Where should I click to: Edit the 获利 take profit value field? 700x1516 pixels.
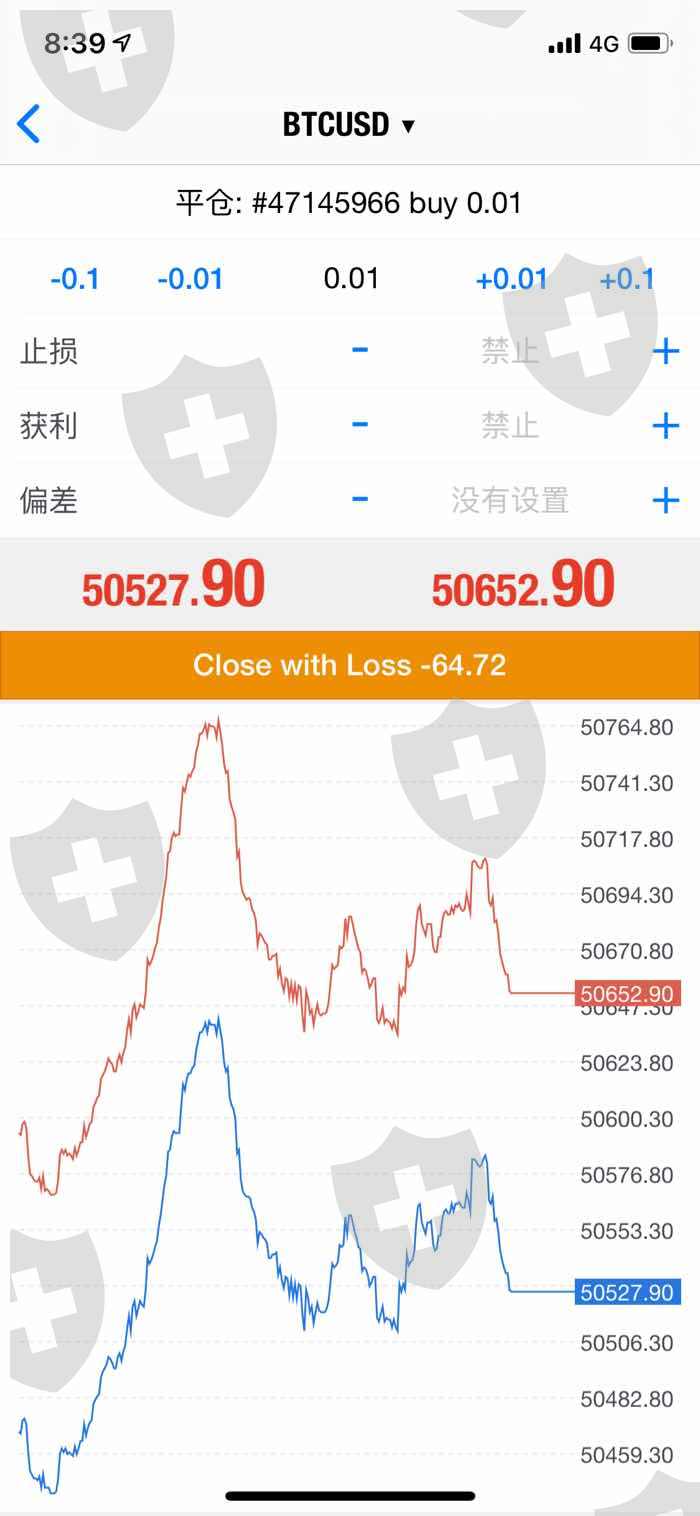tap(510, 426)
